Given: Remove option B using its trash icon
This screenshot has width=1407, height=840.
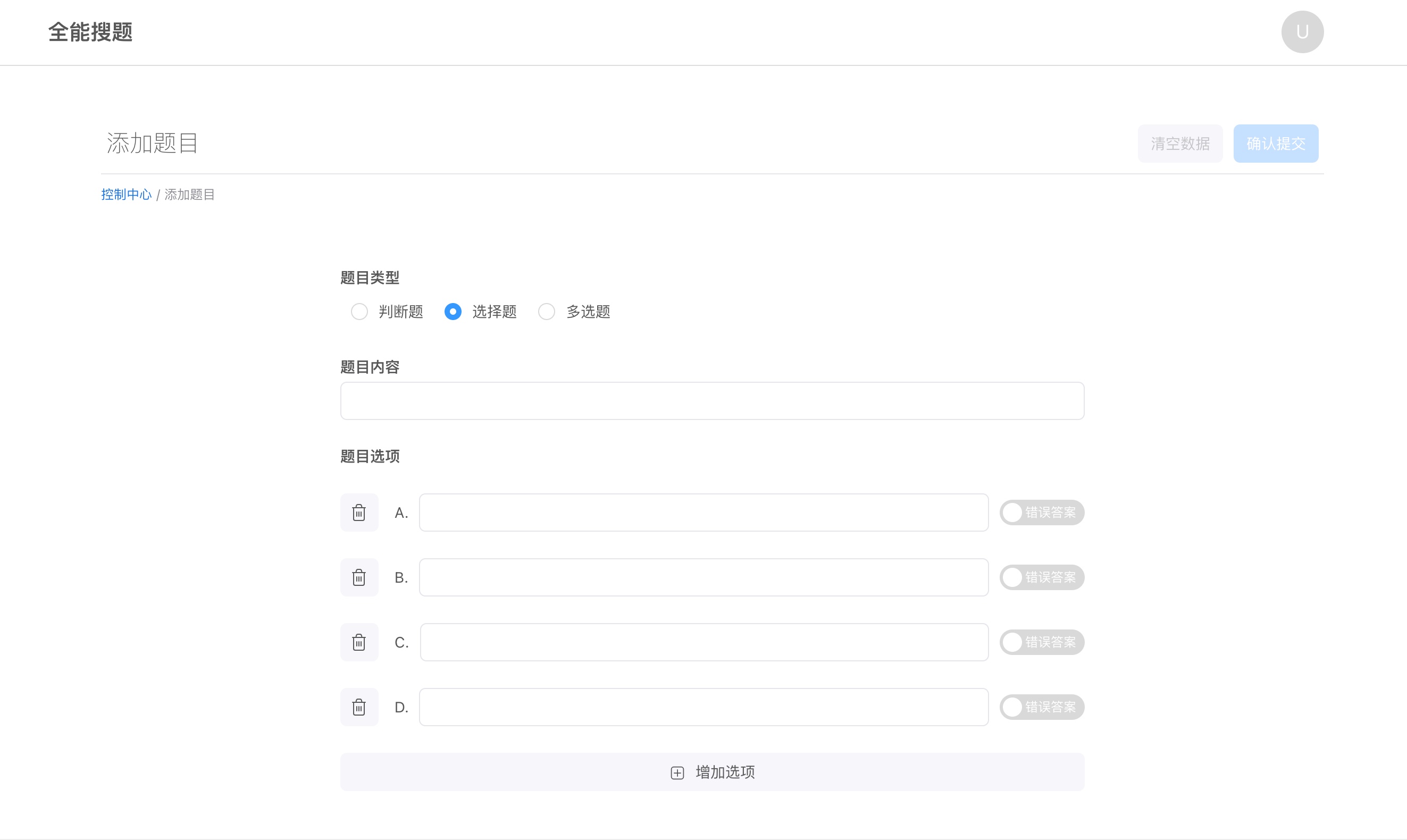Looking at the screenshot, I should coord(359,577).
